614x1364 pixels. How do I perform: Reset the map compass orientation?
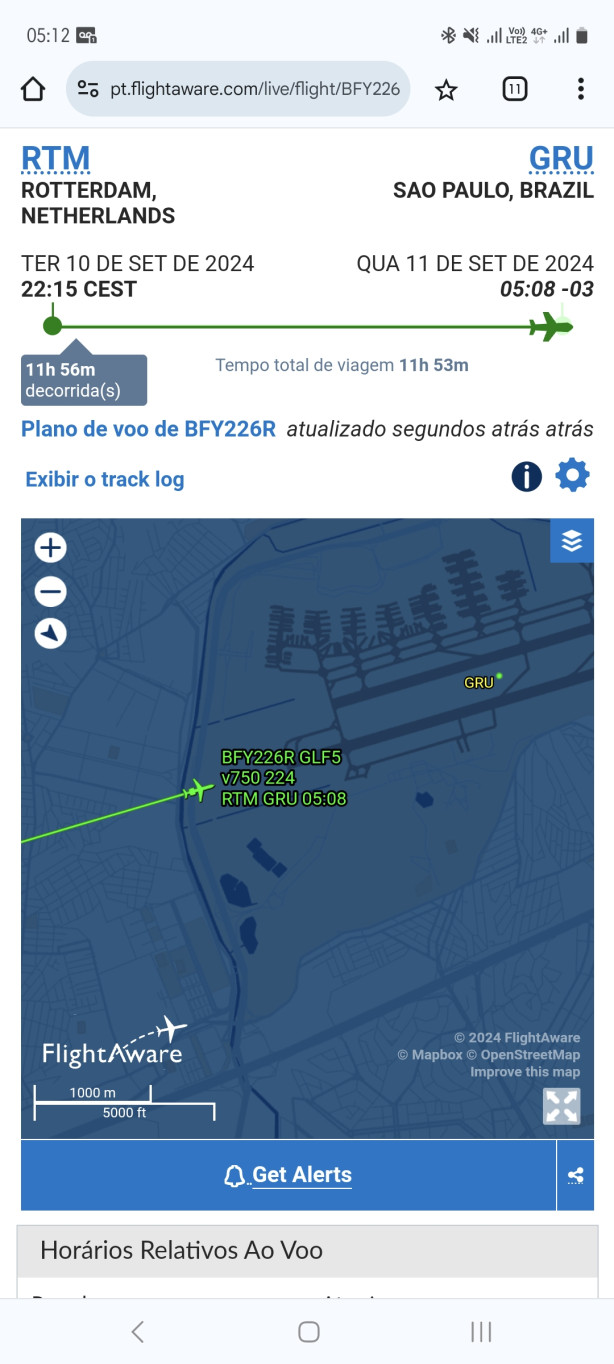point(50,633)
